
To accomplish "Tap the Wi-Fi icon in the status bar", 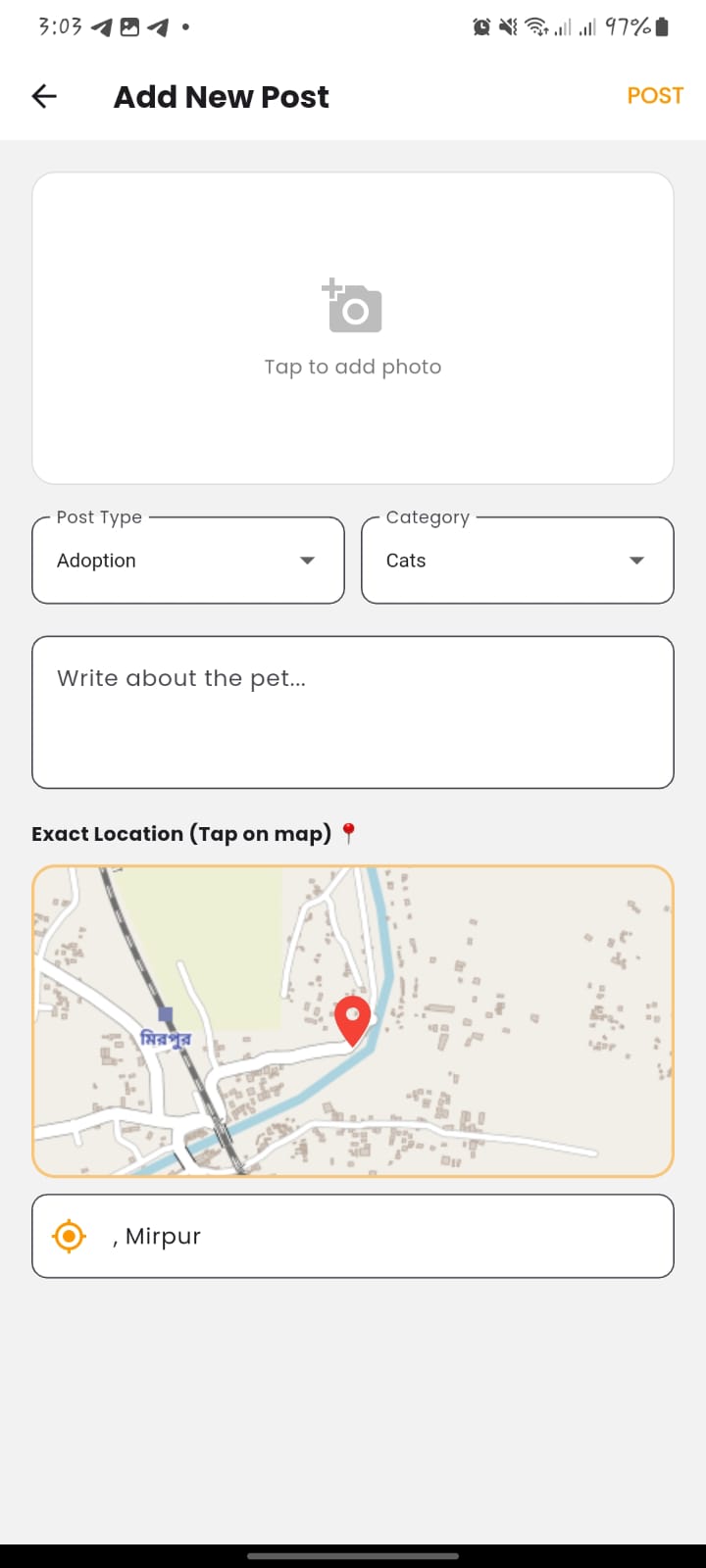I will coord(532,26).
